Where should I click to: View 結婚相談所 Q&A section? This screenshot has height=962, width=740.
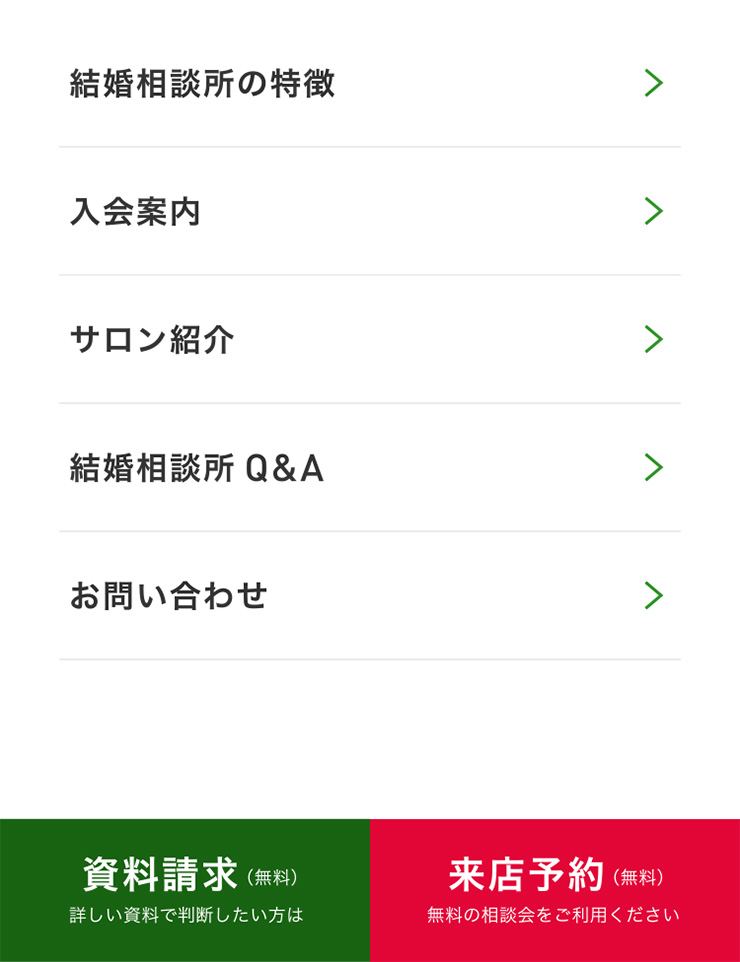click(368, 468)
